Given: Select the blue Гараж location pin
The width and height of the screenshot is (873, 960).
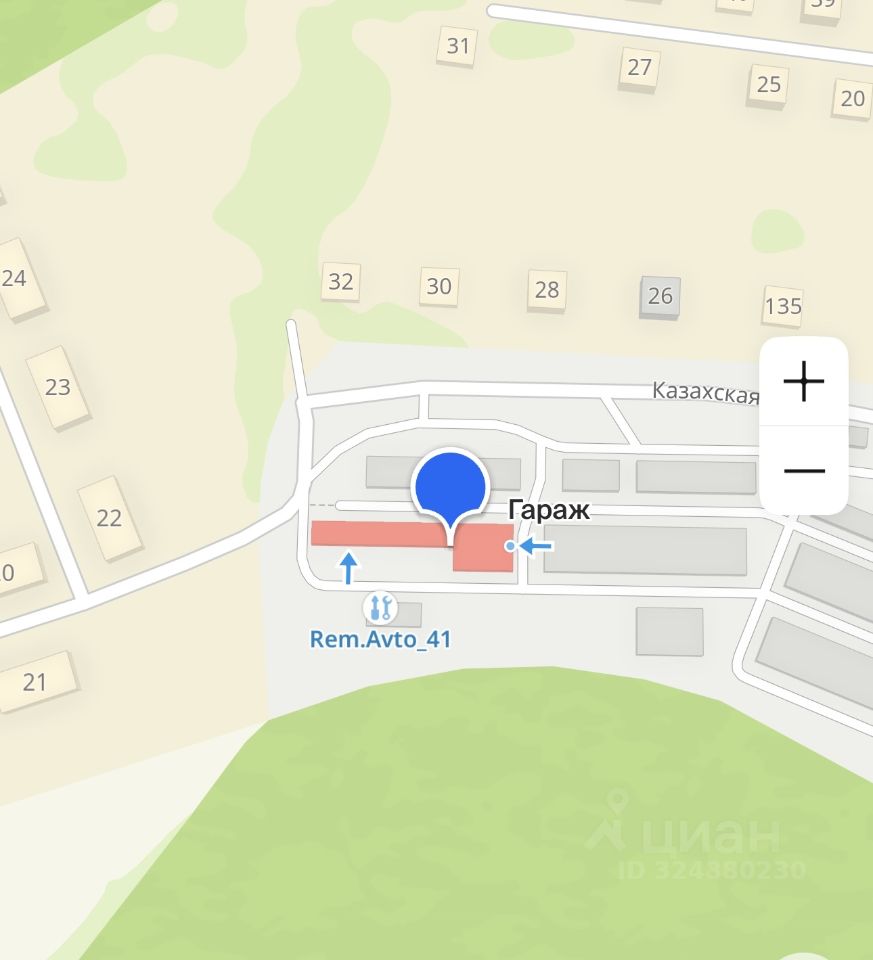Looking at the screenshot, I should point(450,488).
